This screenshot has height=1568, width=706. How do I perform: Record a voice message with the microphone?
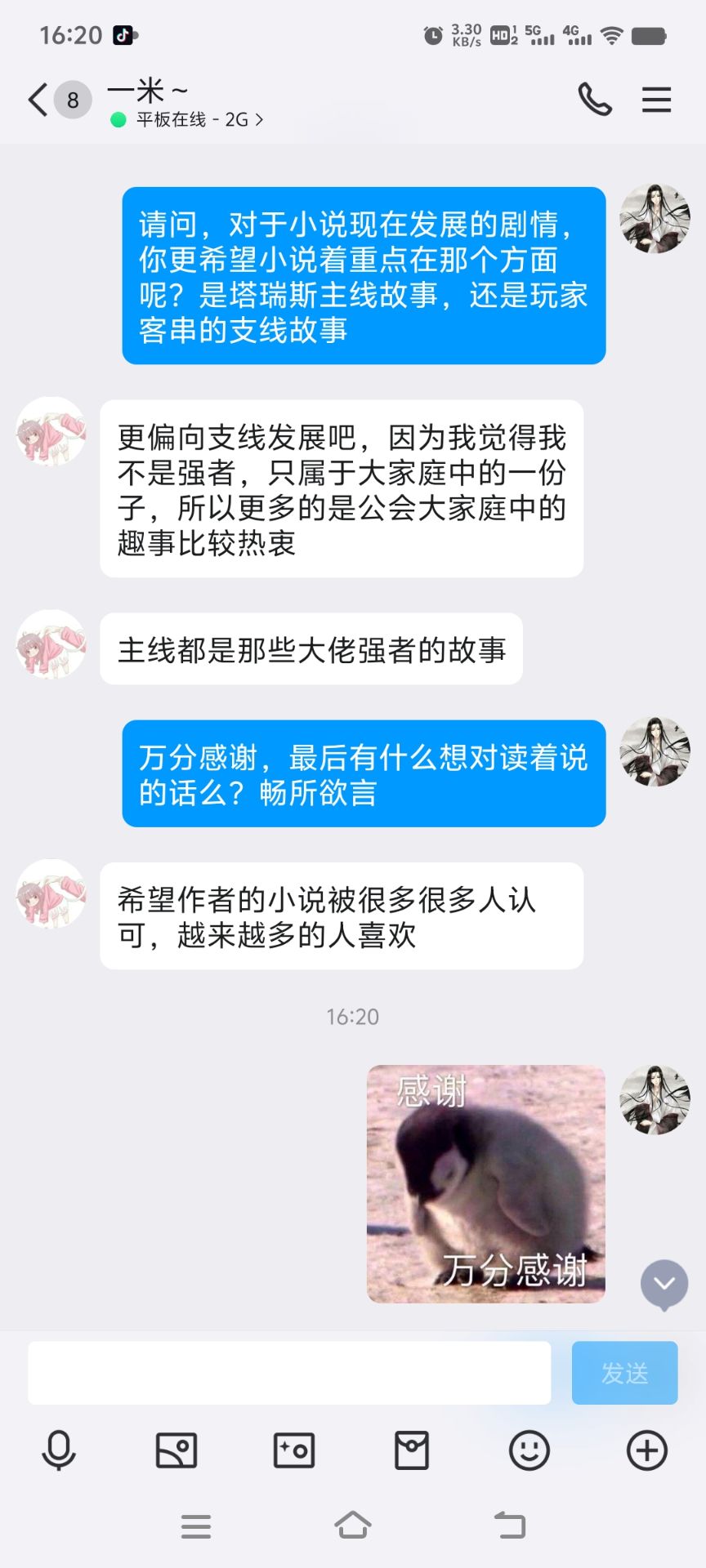click(59, 1451)
